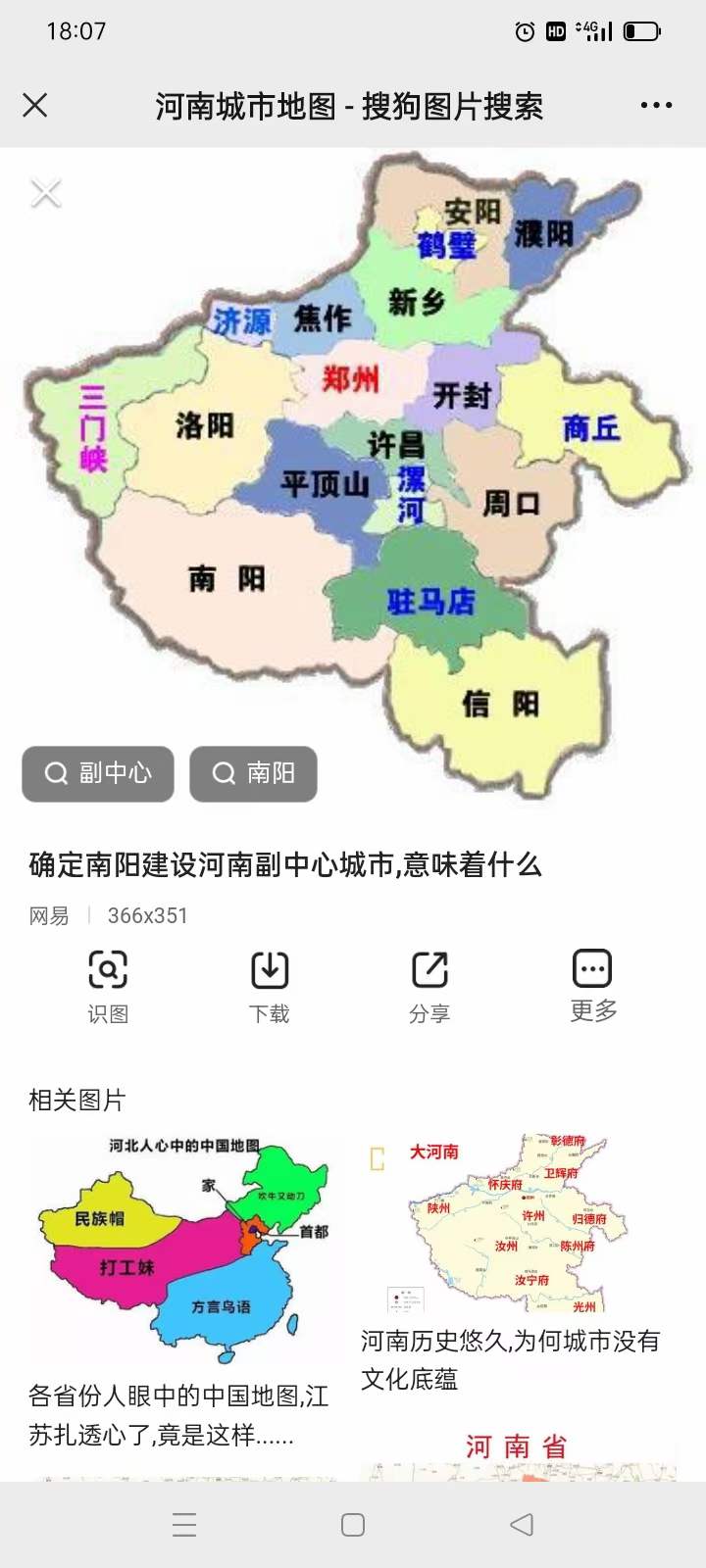Dismiss the Henan map image viewer
The height and width of the screenshot is (1568, 706).
(46, 193)
